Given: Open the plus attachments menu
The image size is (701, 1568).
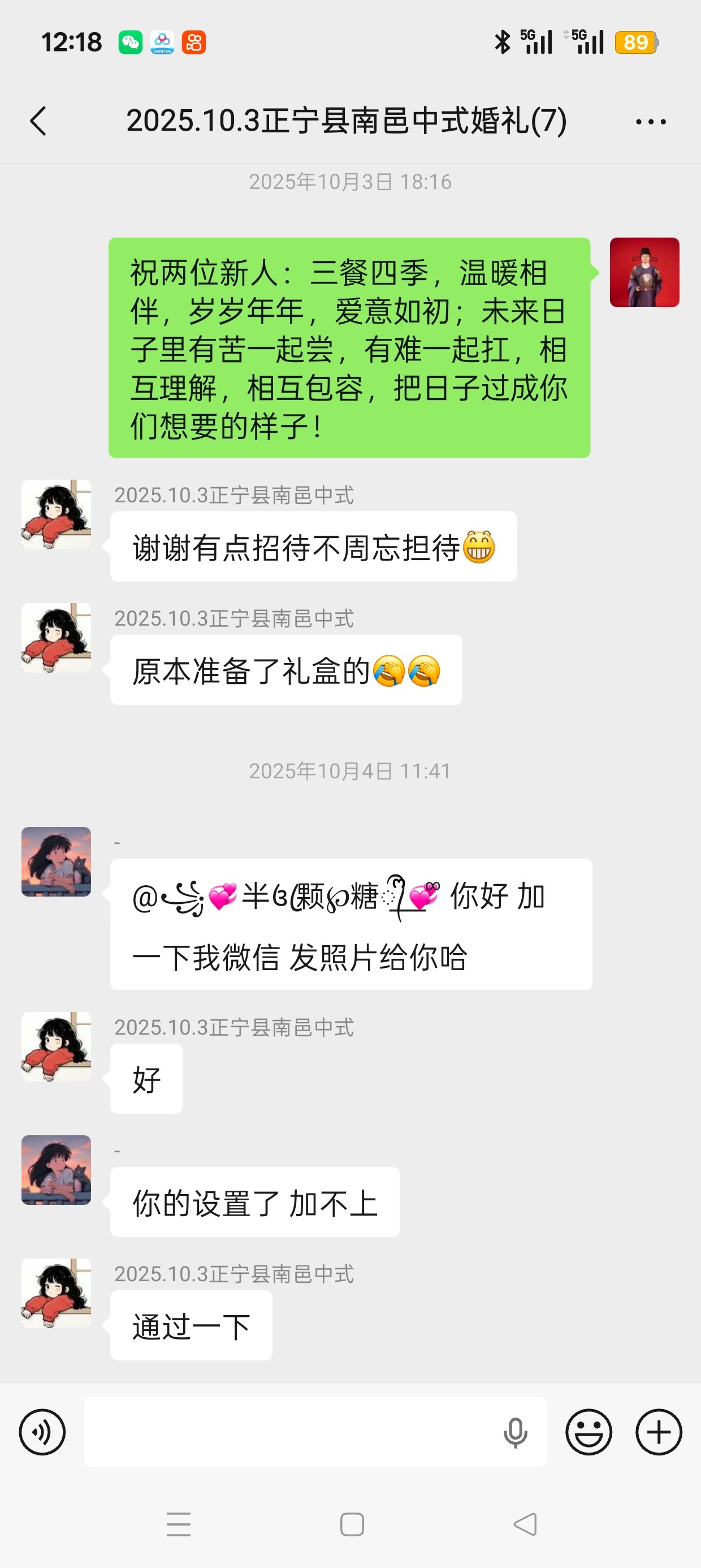Looking at the screenshot, I should coord(659,1432).
